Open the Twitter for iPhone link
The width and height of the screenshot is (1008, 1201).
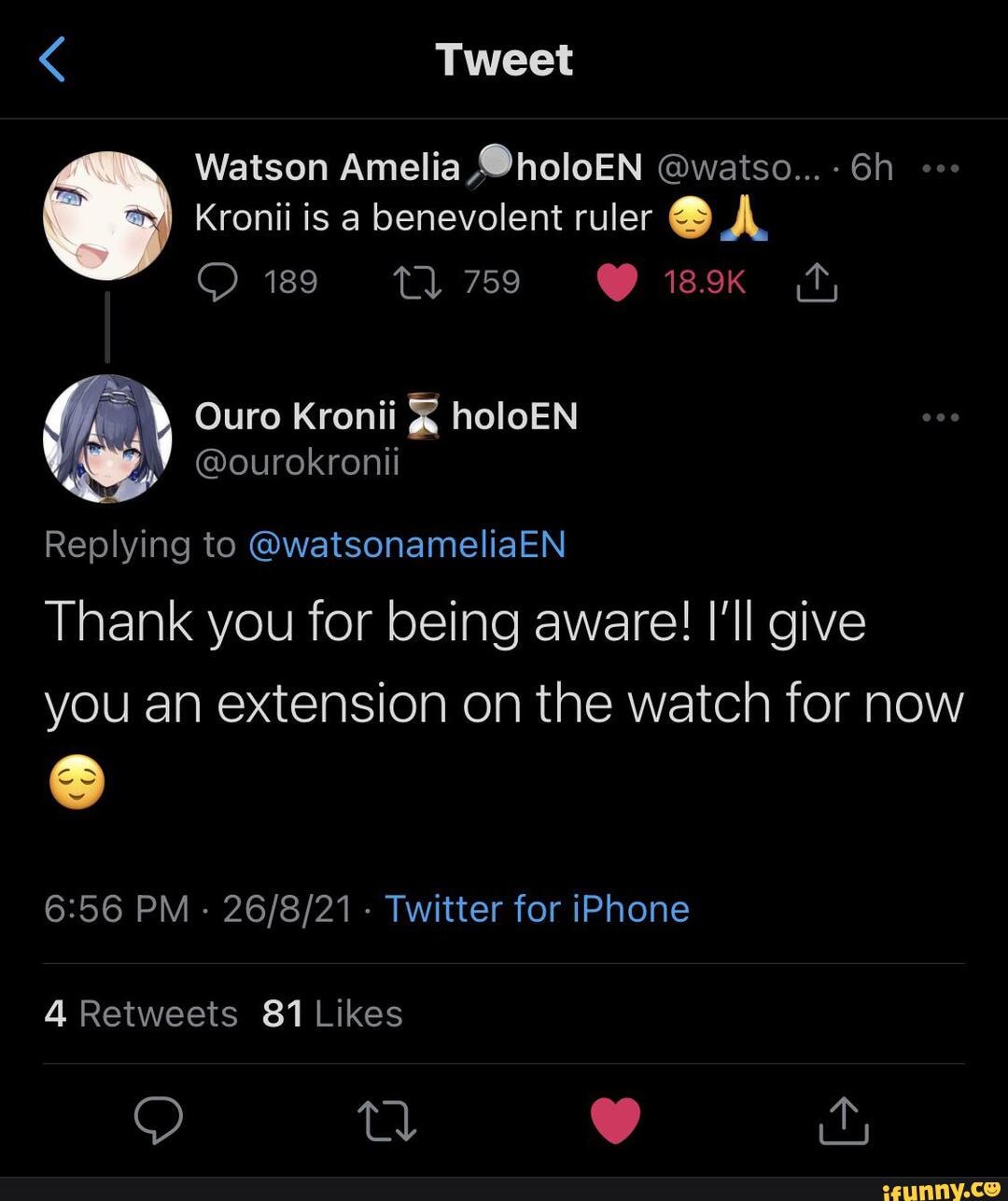538,908
